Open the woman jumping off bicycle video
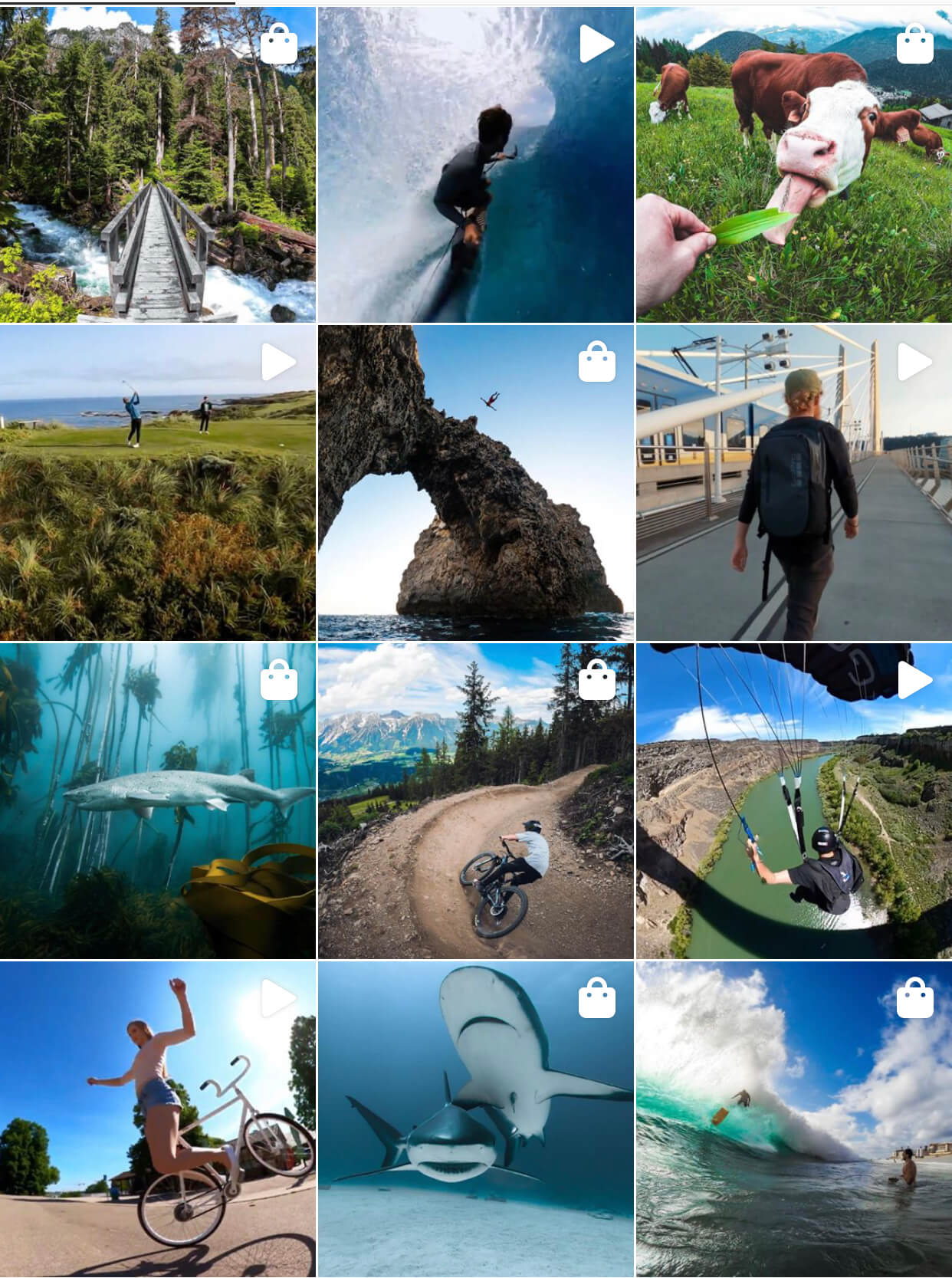 [157, 1119]
